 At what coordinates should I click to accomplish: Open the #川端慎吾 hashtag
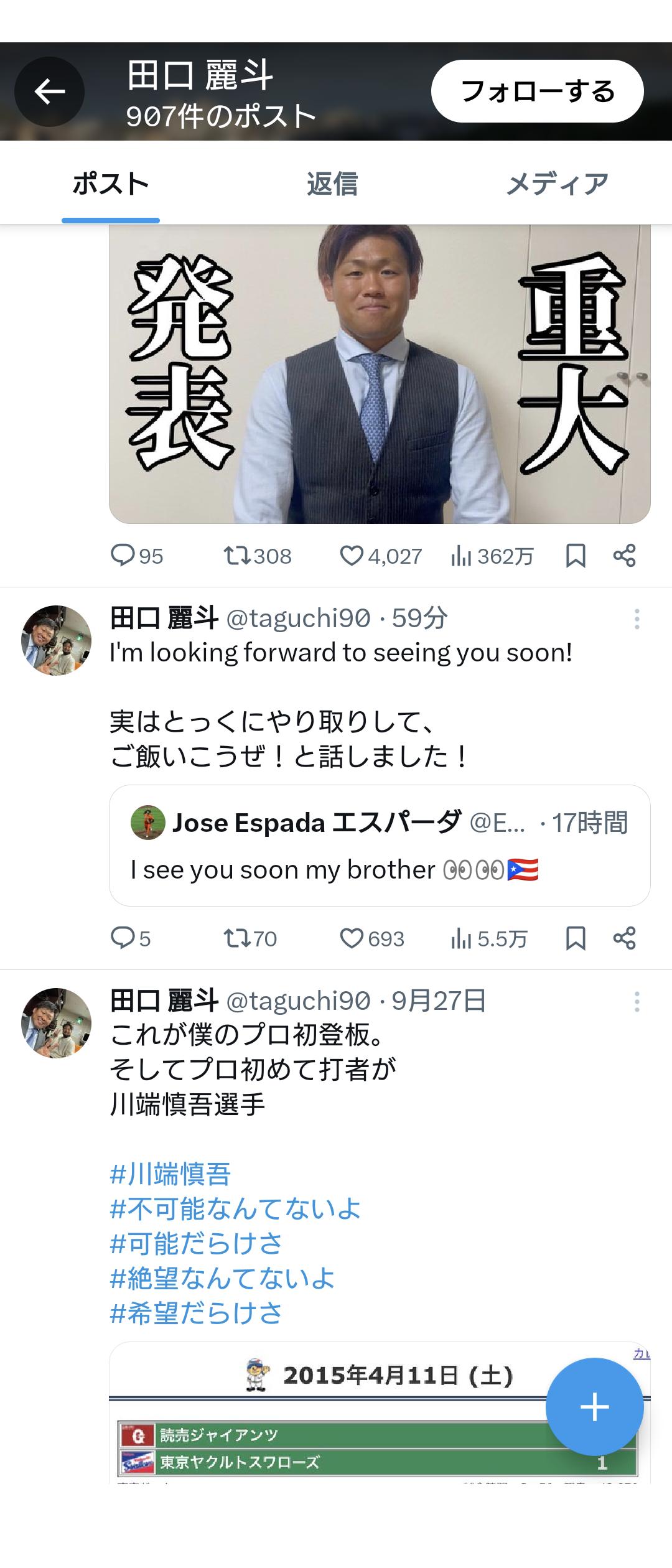click(170, 1174)
